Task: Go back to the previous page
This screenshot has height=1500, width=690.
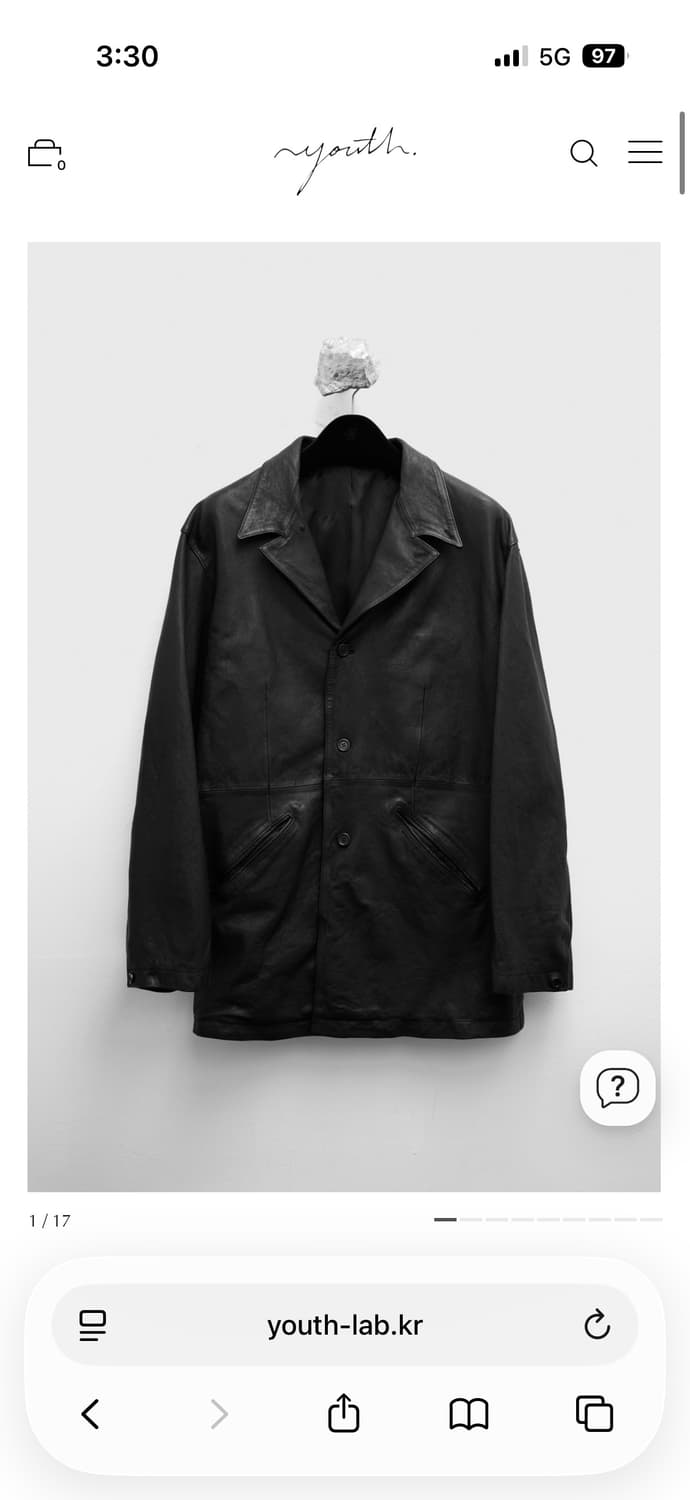Action: pos(90,1413)
